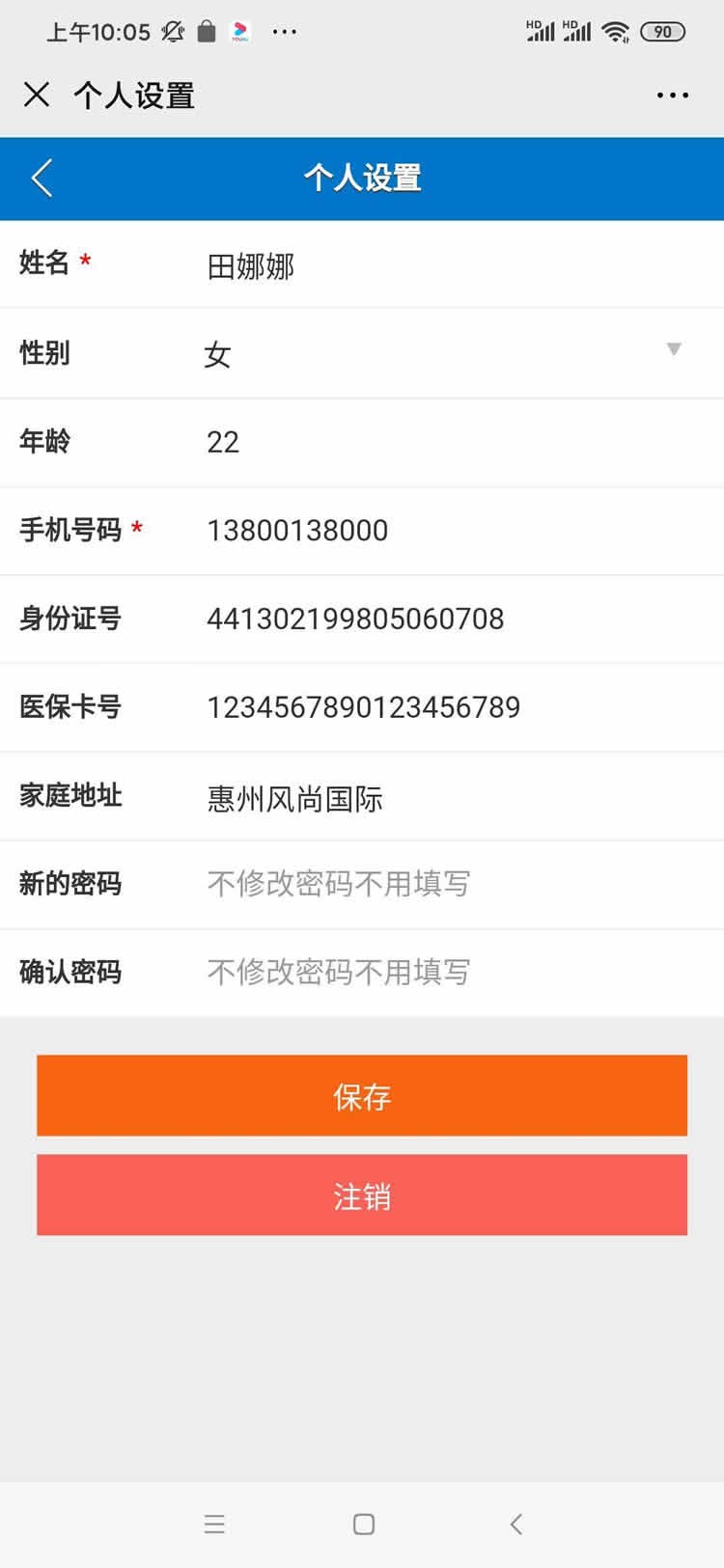Tap the battery indicator showing 90
Viewport: 724px width, 1568px height.
[662, 31]
